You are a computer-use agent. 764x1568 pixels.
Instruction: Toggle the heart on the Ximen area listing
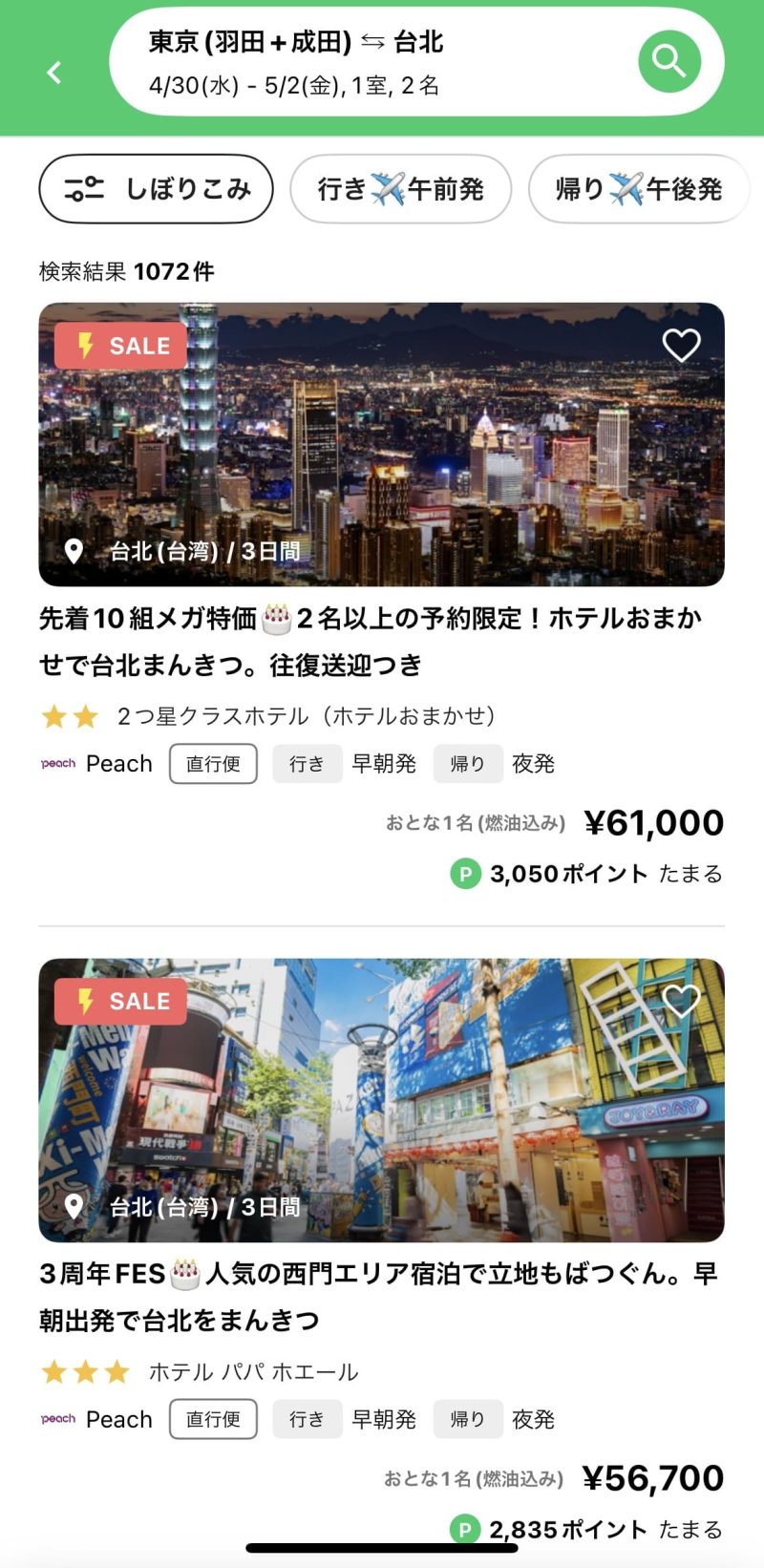point(681,1001)
